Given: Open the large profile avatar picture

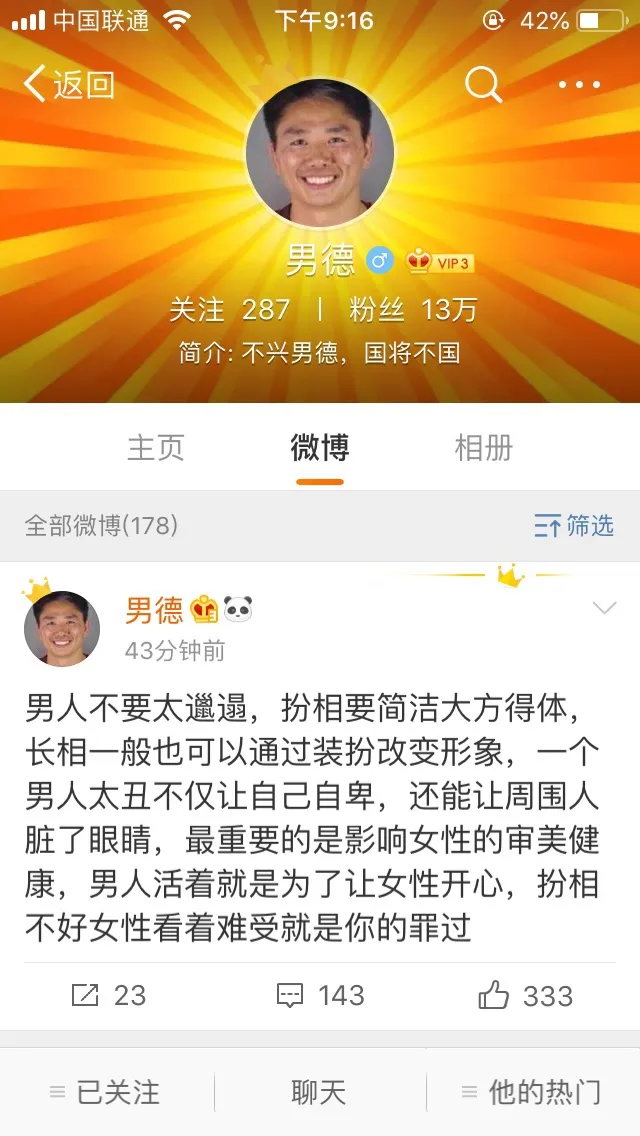Looking at the screenshot, I should (x=320, y=153).
